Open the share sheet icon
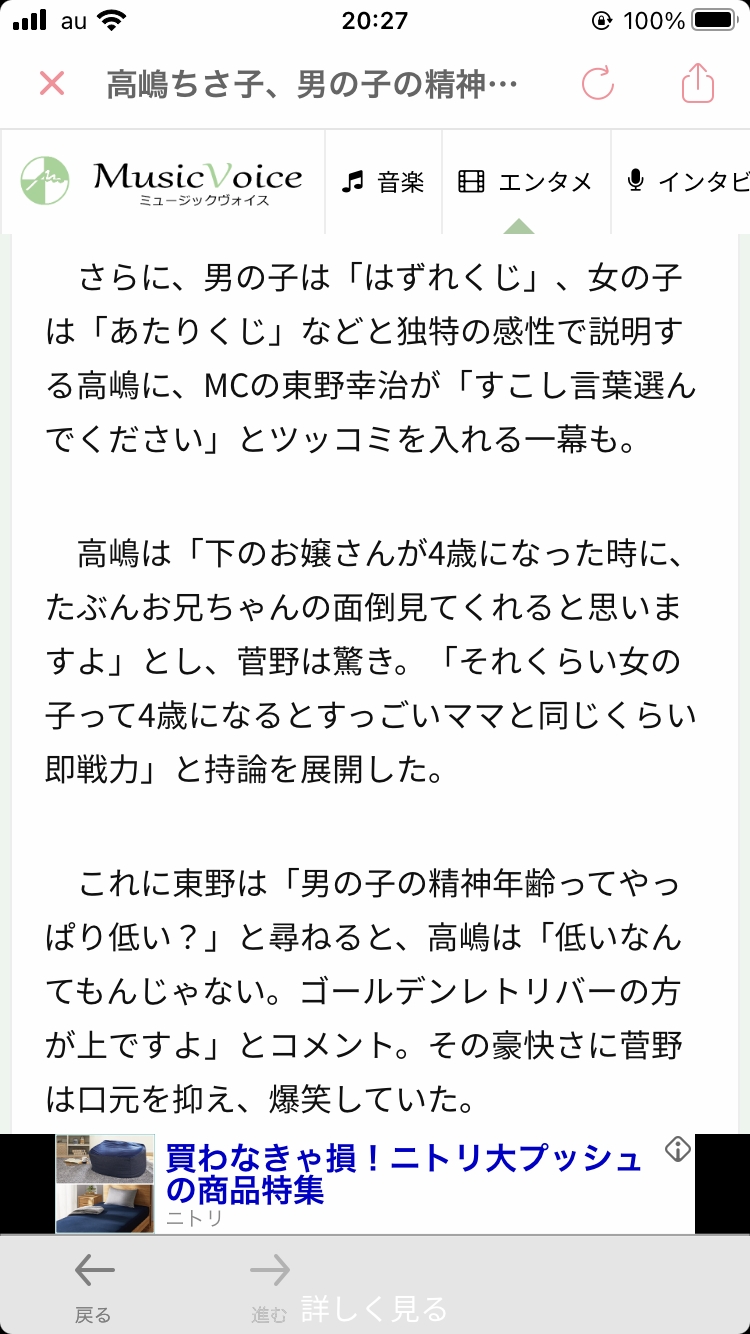The image size is (750, 1334). (x=697, y=83)
